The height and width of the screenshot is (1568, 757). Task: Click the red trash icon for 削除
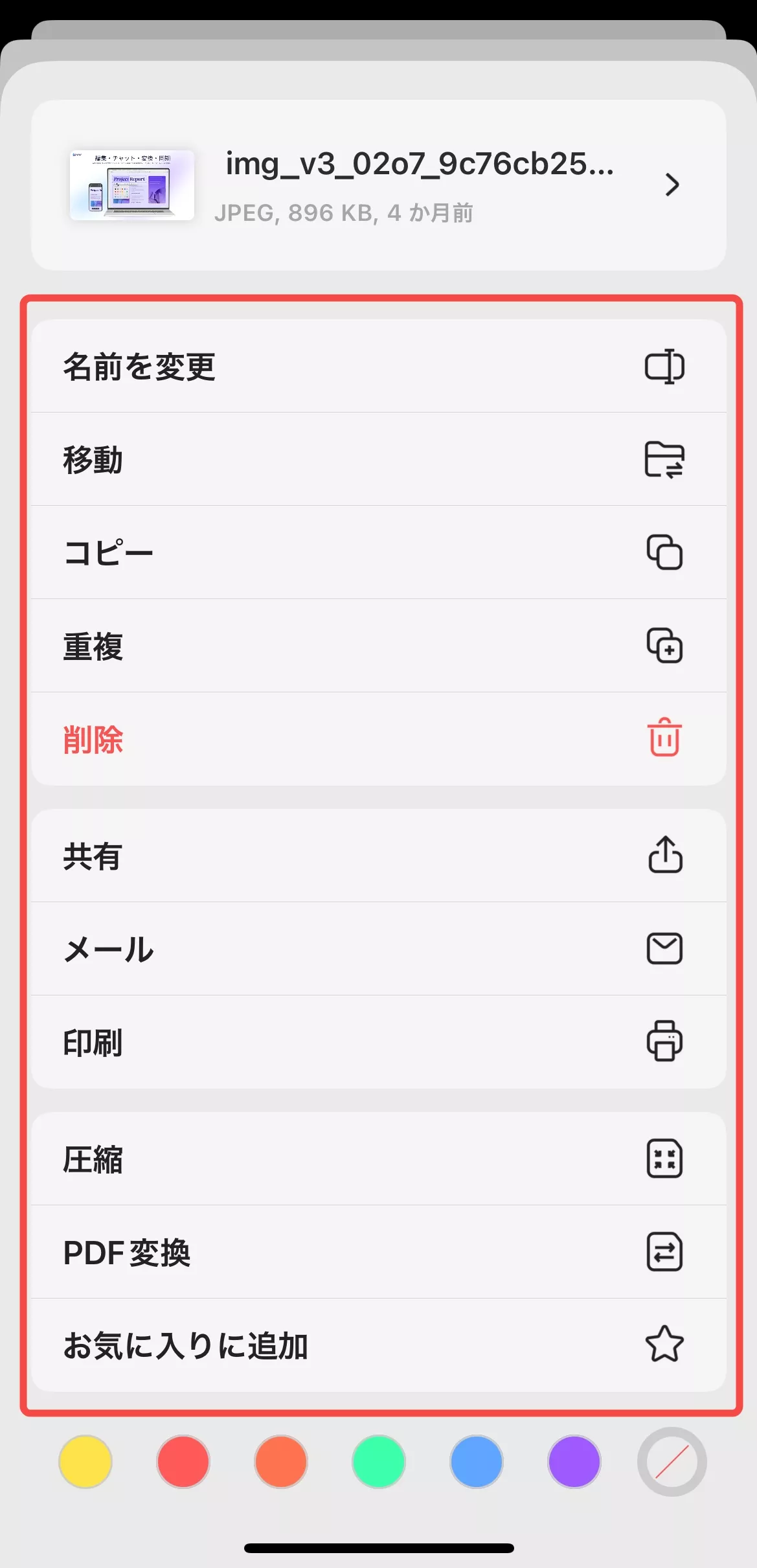click(x=664, y=740)
